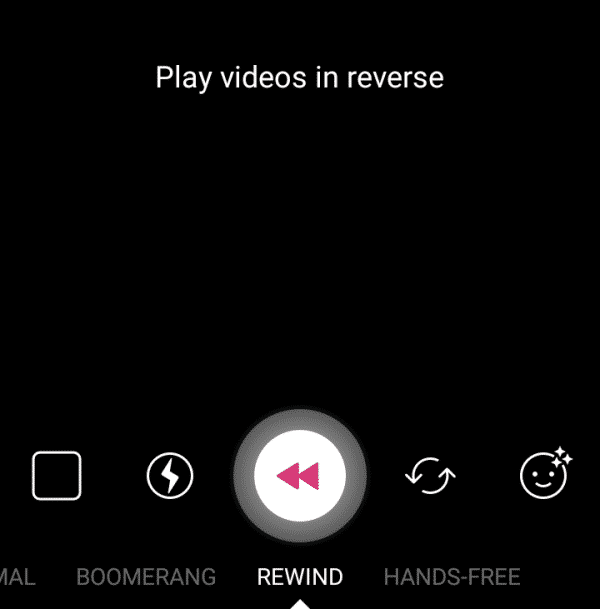Open face filters and effects
This screenshot has height=609, width=600.
(545, 473)
